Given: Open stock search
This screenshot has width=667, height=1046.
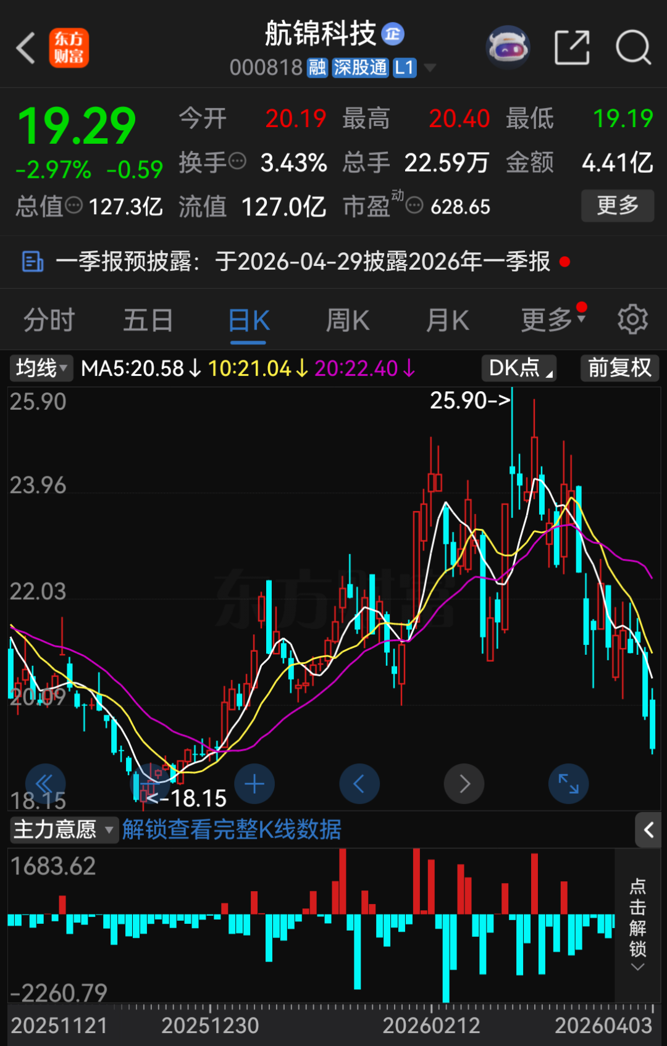Looking at the screenshot, I should coord(633,47).
